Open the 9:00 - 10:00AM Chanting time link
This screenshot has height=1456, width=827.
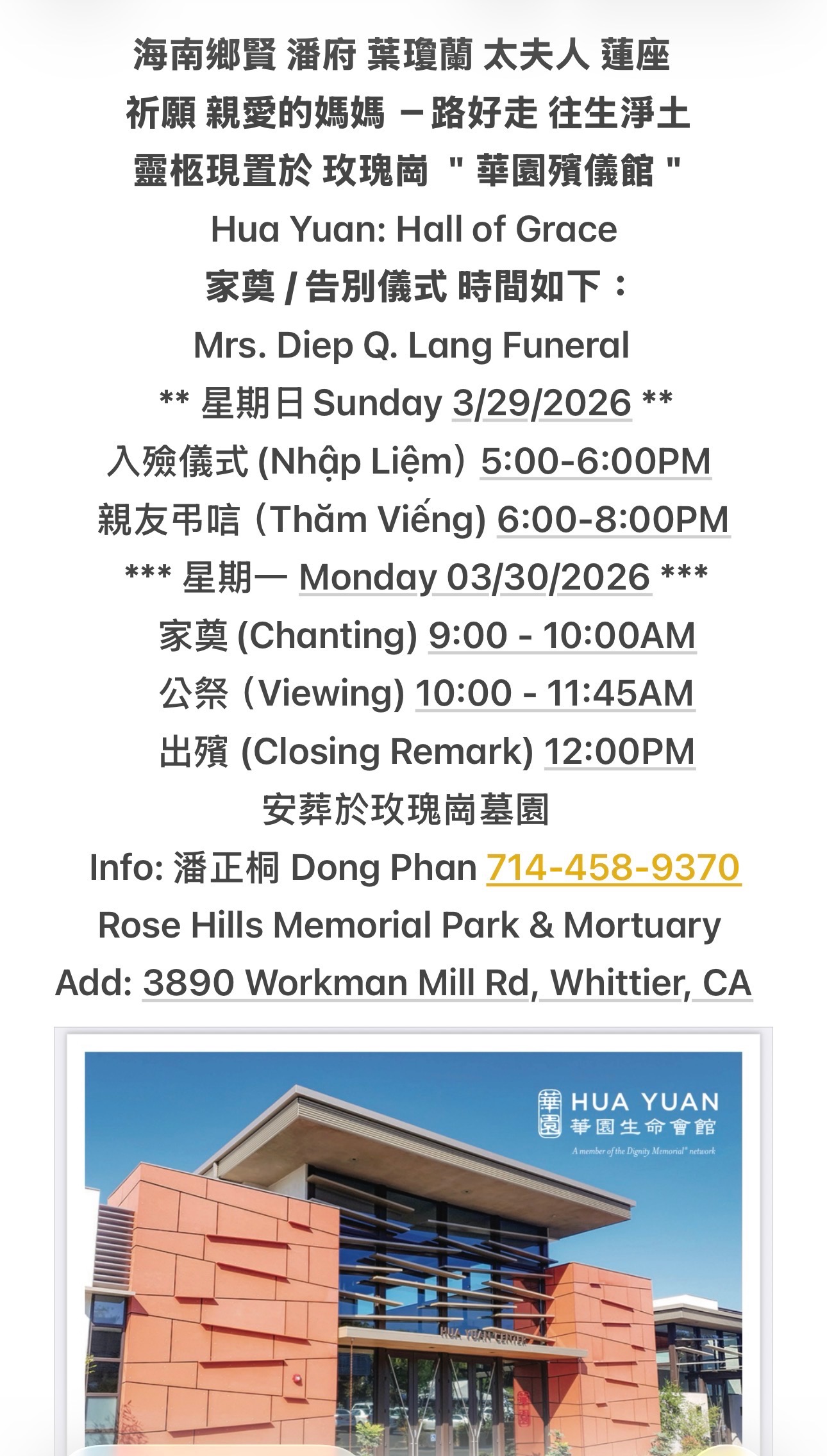pos(562,636)
